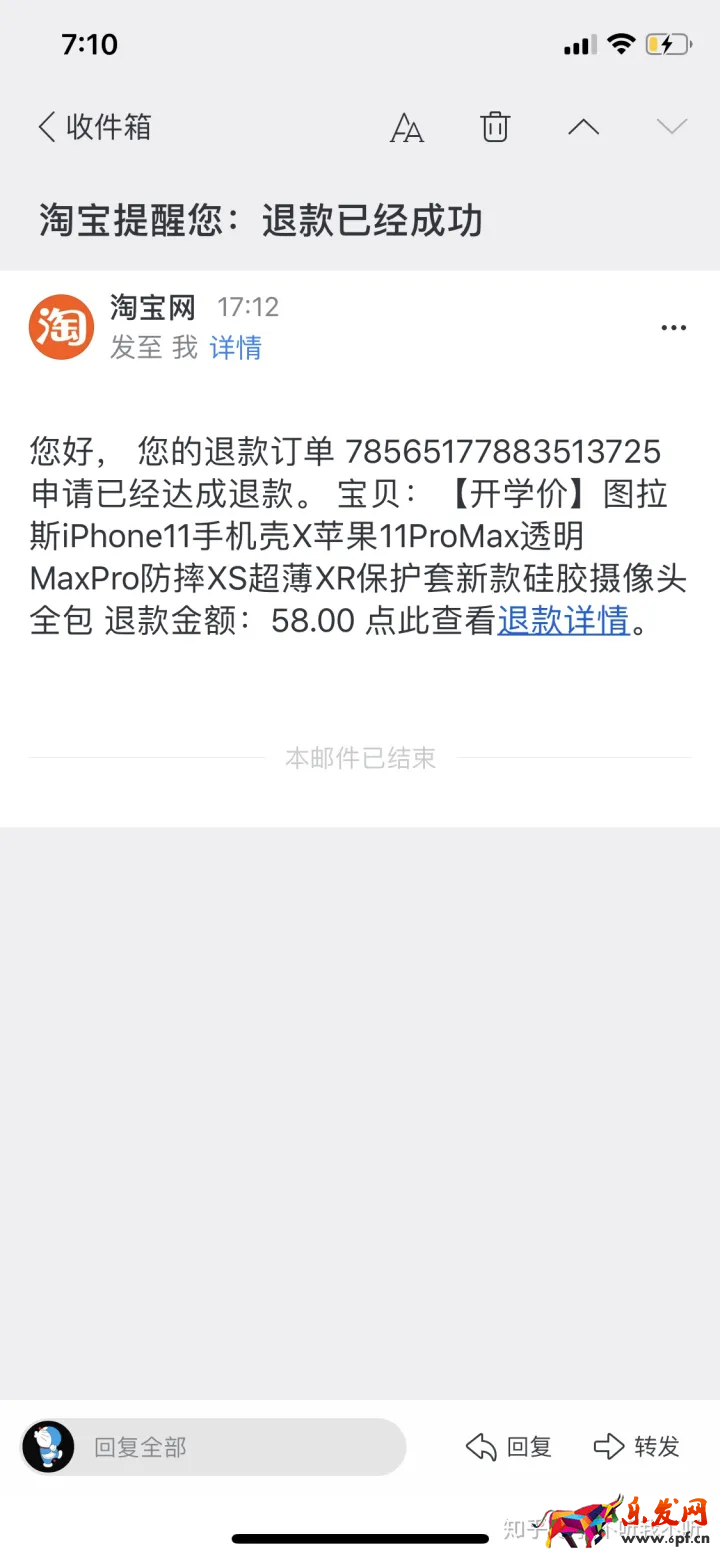This screenshot has height=1559, width=720.
Task: Delete this email with the trash icon
Action: tap(495, 127)
